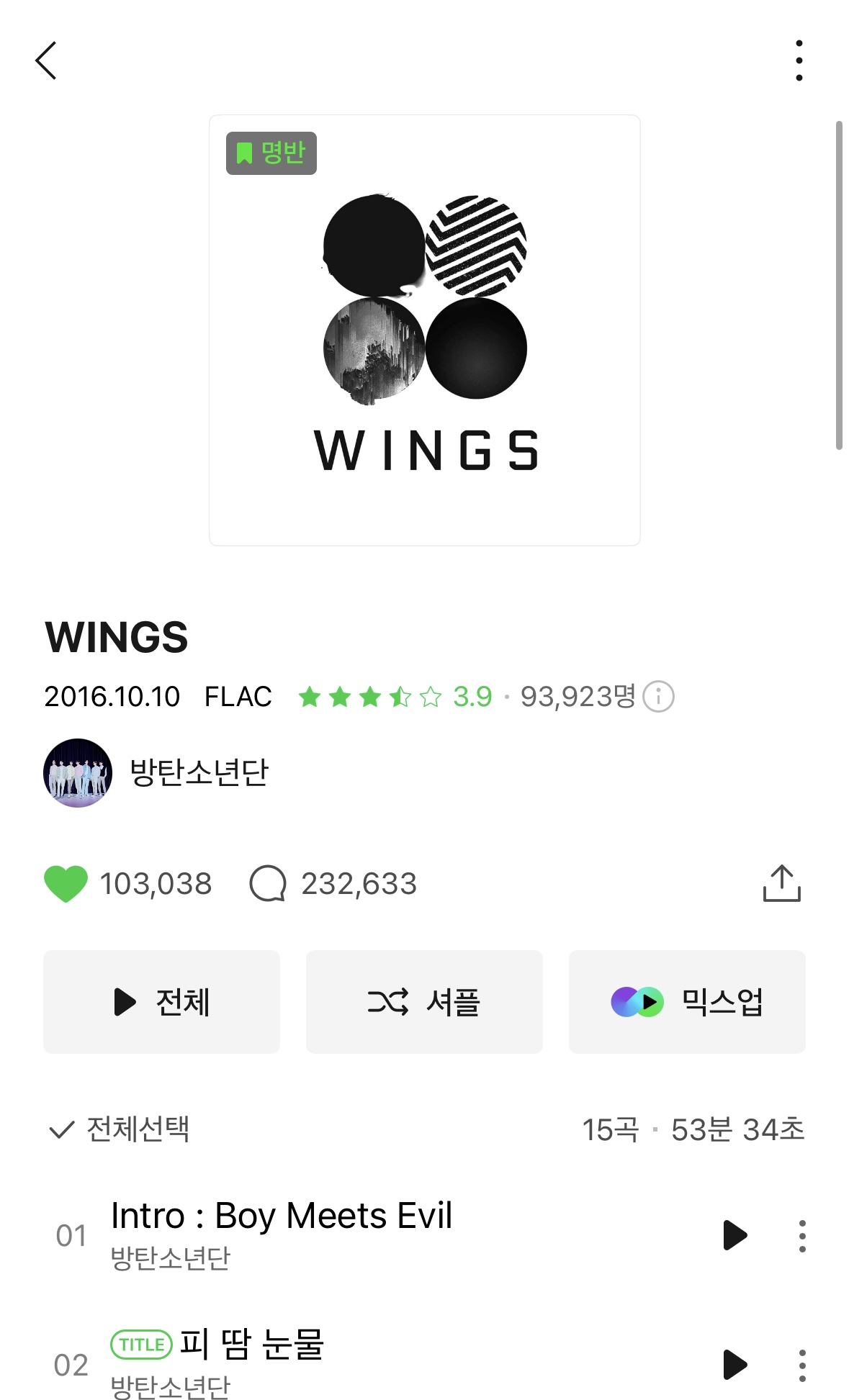Share the album using the share icon

(785, 885)
